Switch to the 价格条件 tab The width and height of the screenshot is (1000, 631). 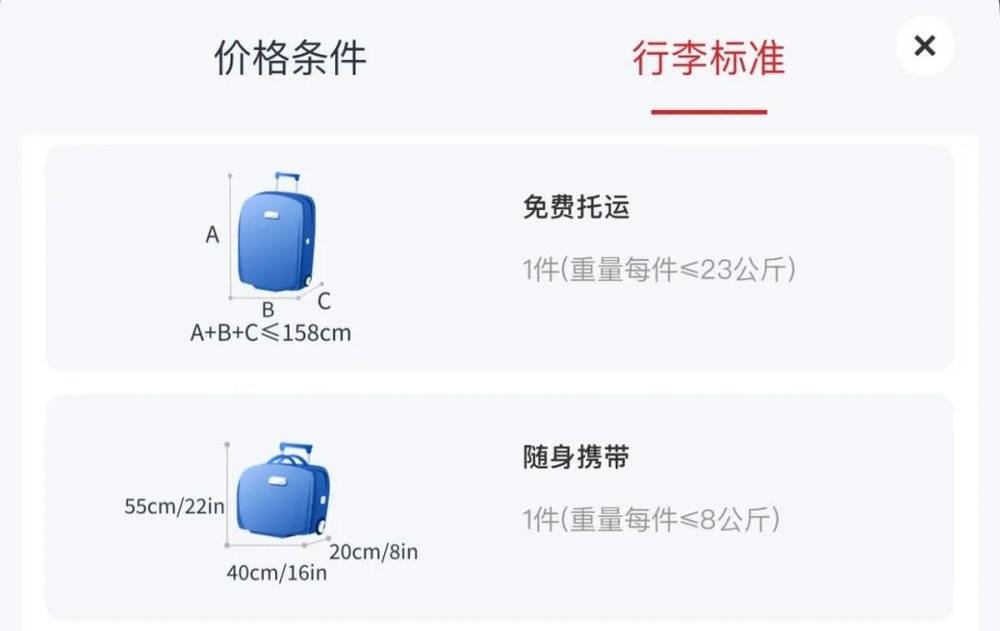coord(290,58)
